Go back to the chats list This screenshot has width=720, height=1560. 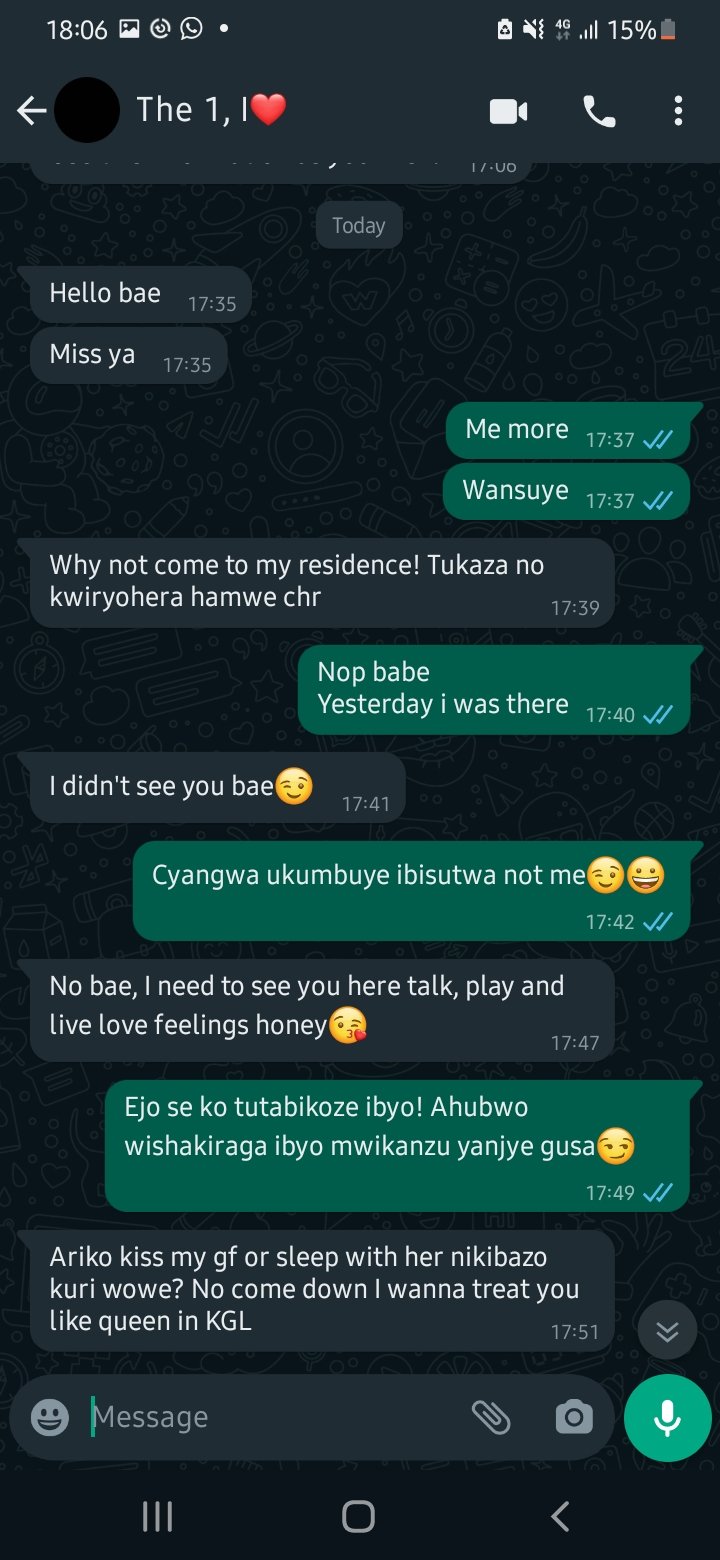coord(32,111)
